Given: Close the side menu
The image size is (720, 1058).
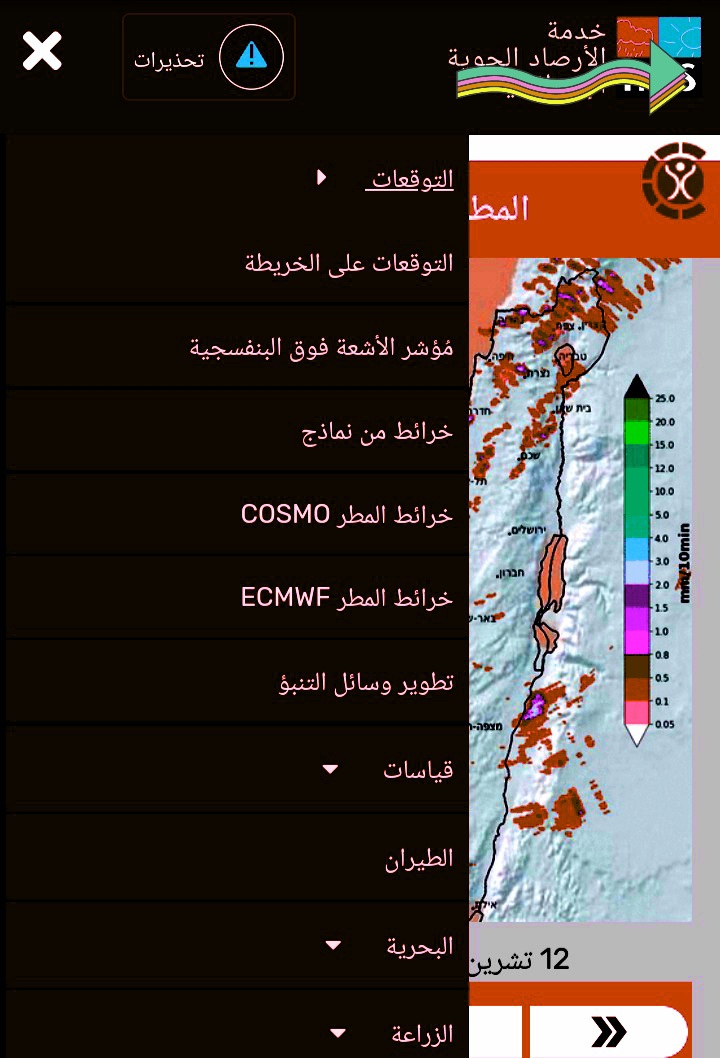Looking at the screenshot, I should [x=43, y=51].
